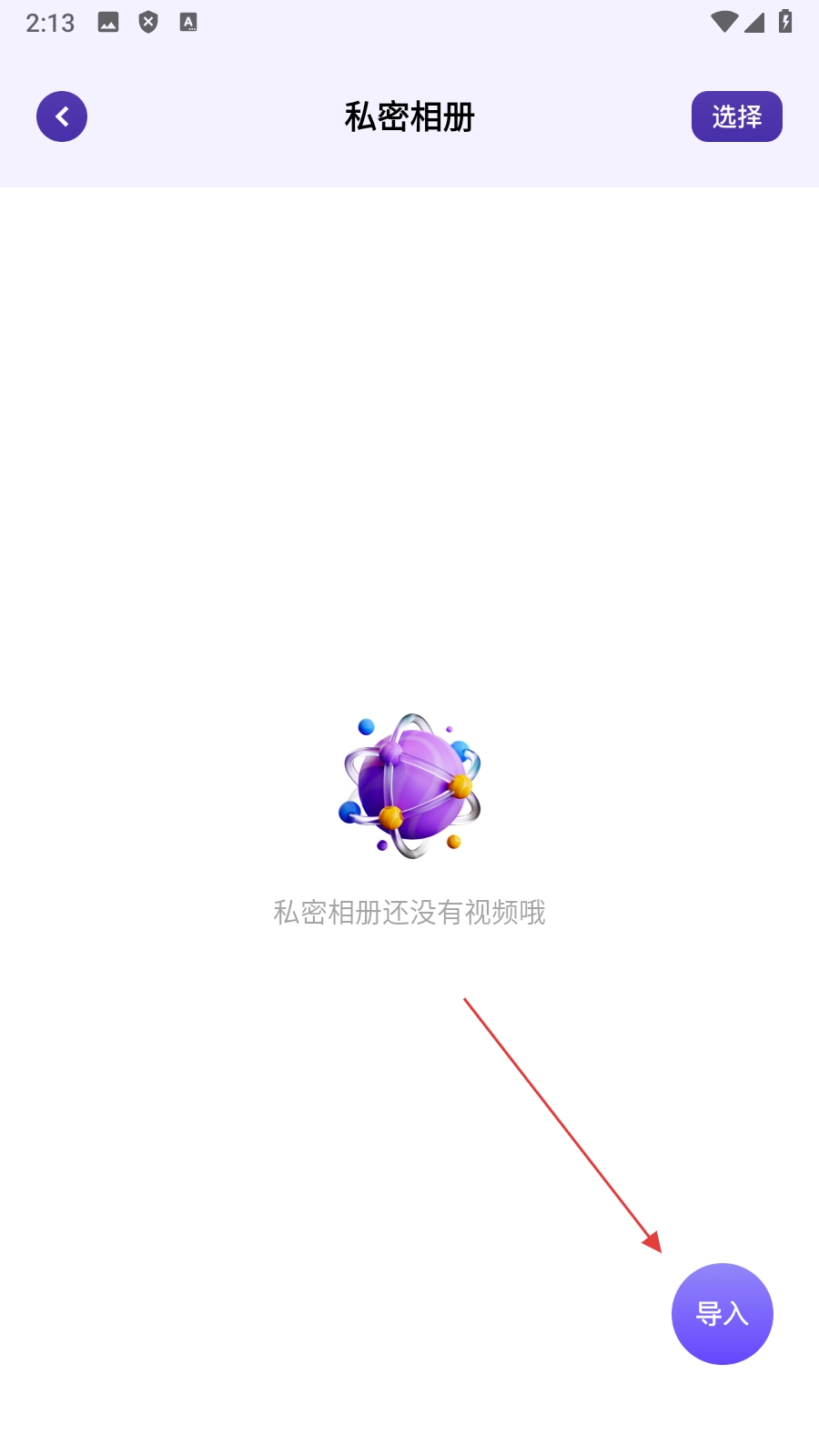Image resolution: width=819 pixels, height=1456 pixels.
Task: Tap the 选择 button
Action: click(736, 116)
